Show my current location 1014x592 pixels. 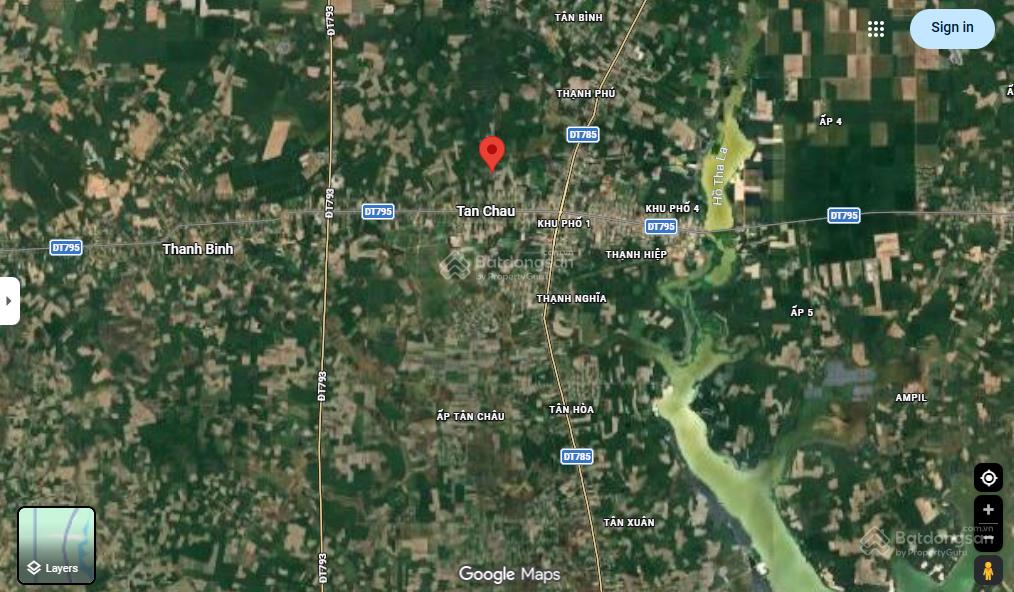988,478
